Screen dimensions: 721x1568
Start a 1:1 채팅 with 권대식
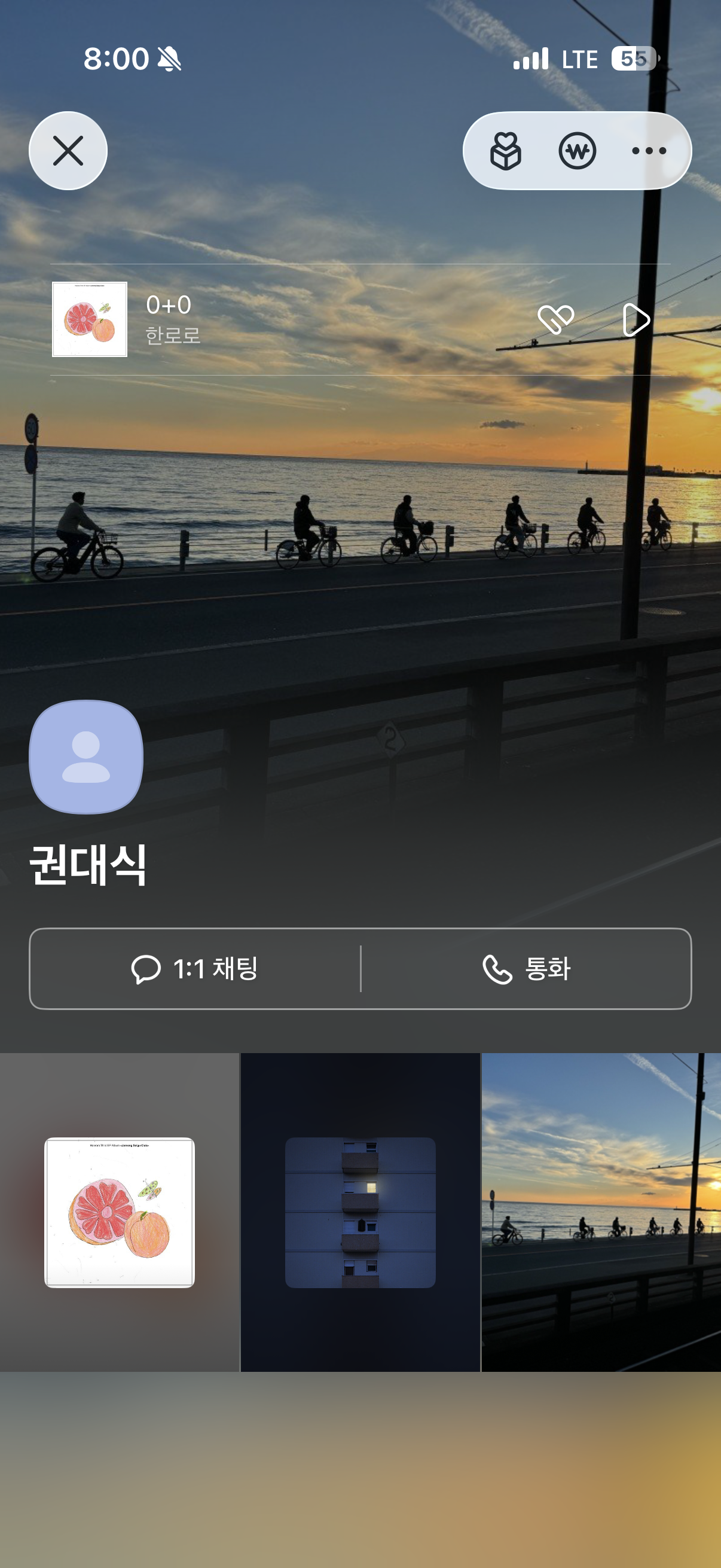click(195, 968)
